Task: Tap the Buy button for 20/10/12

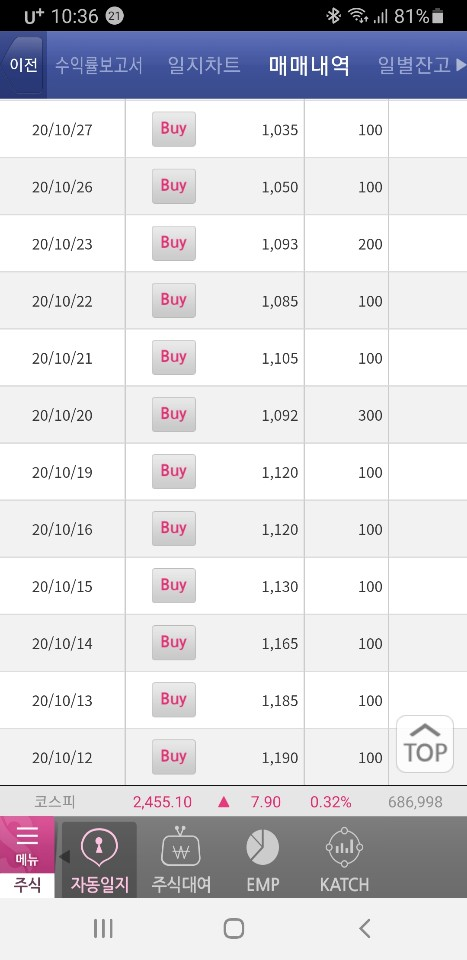Action: (174, 757)
